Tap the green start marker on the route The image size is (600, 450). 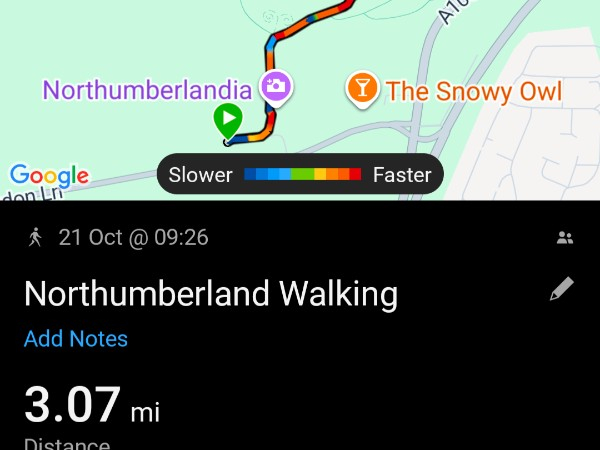229,121
